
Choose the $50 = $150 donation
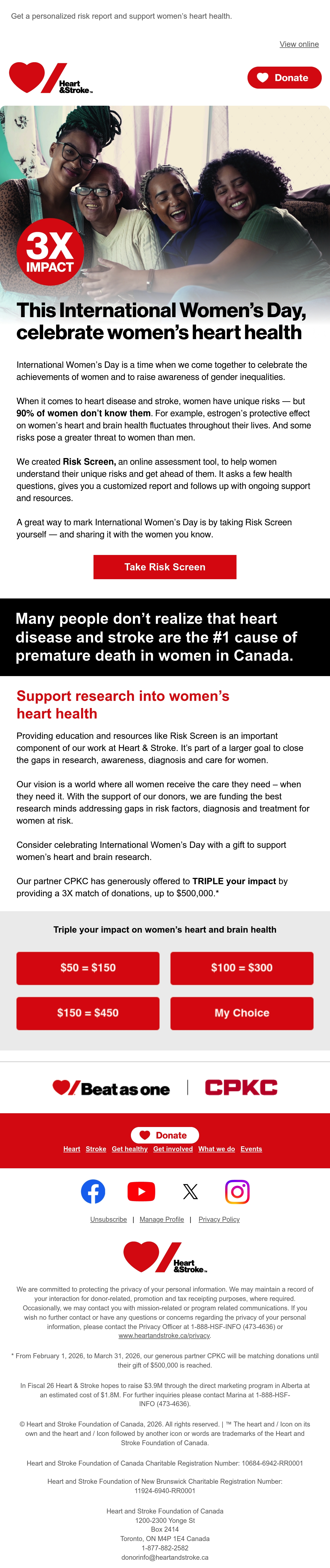[88, 968]
